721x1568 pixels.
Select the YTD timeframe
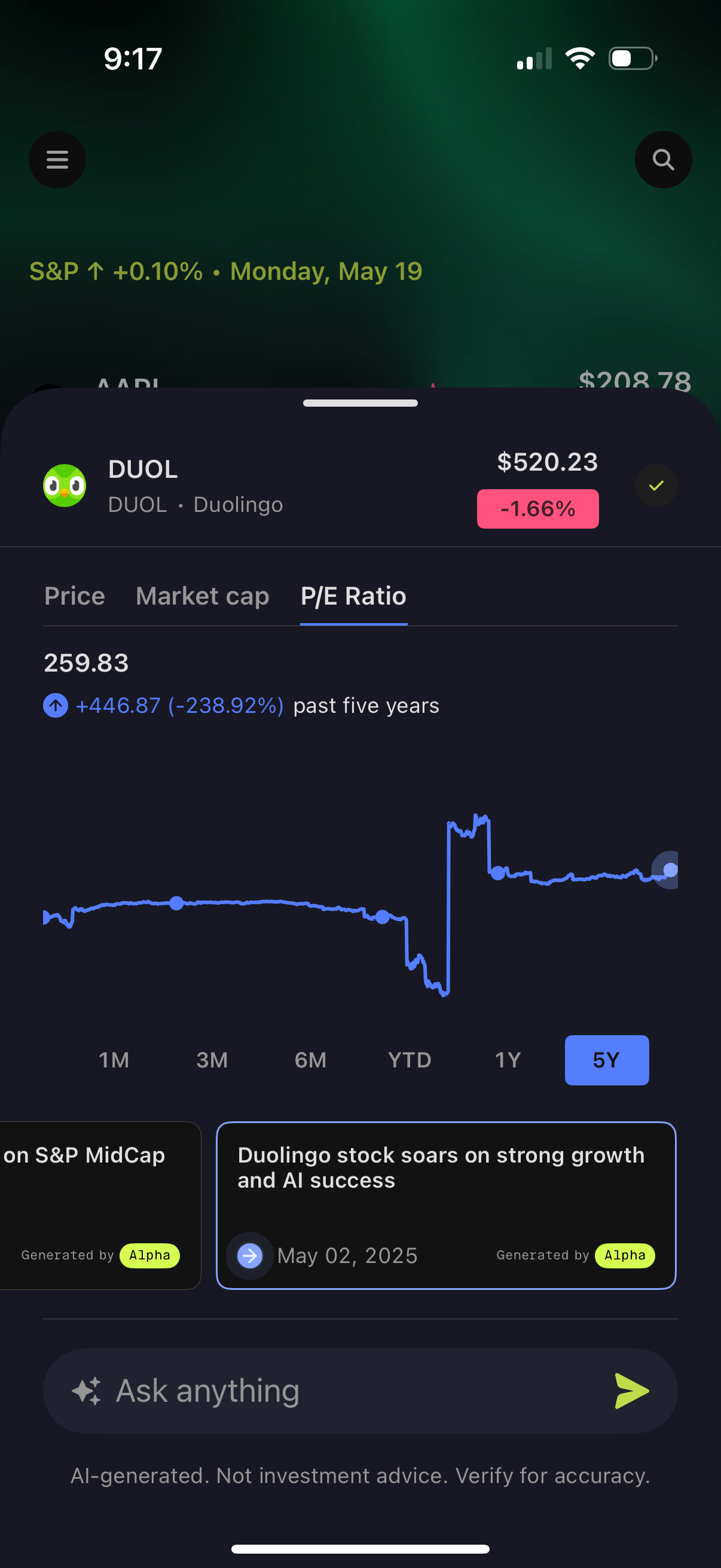click(x=410, y=1060)
